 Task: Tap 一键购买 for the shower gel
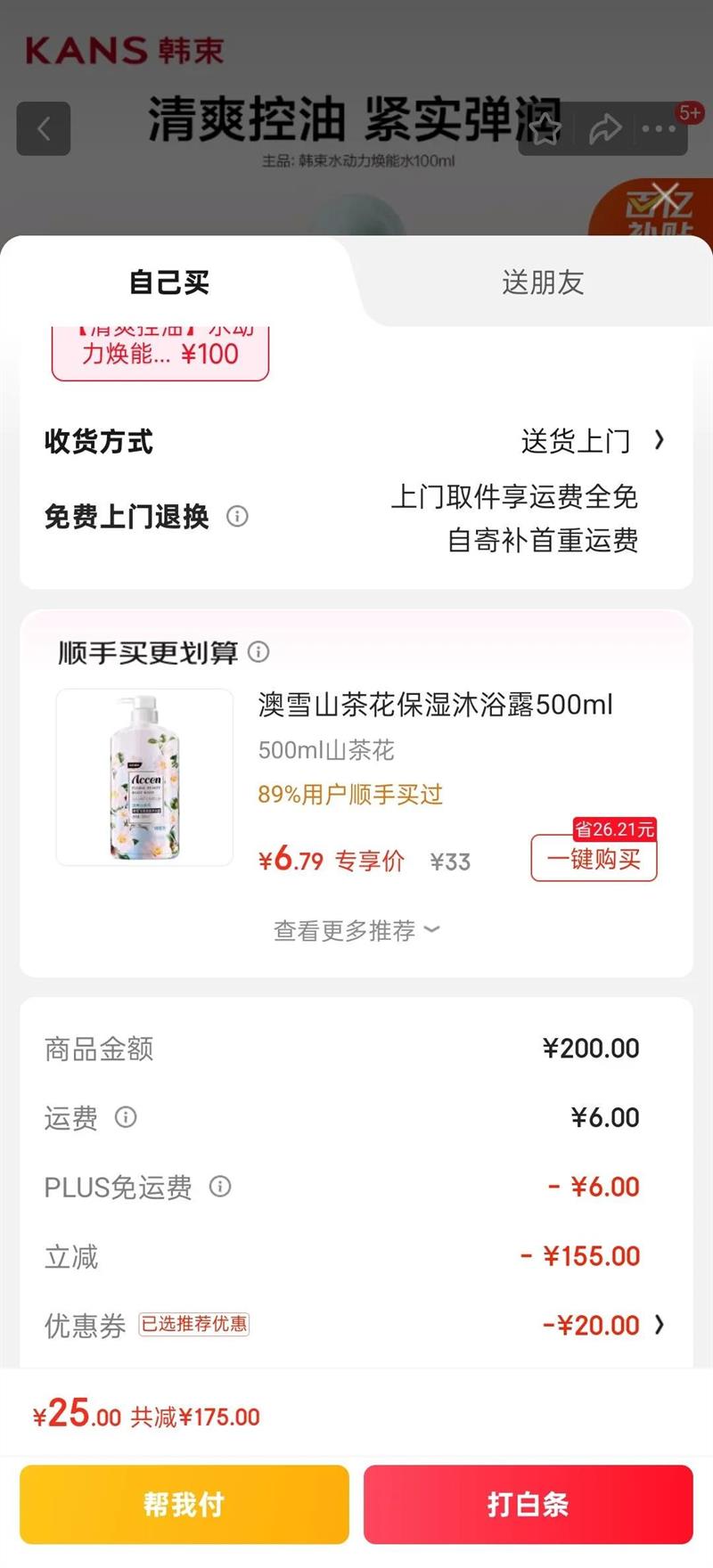coord(594,858)
